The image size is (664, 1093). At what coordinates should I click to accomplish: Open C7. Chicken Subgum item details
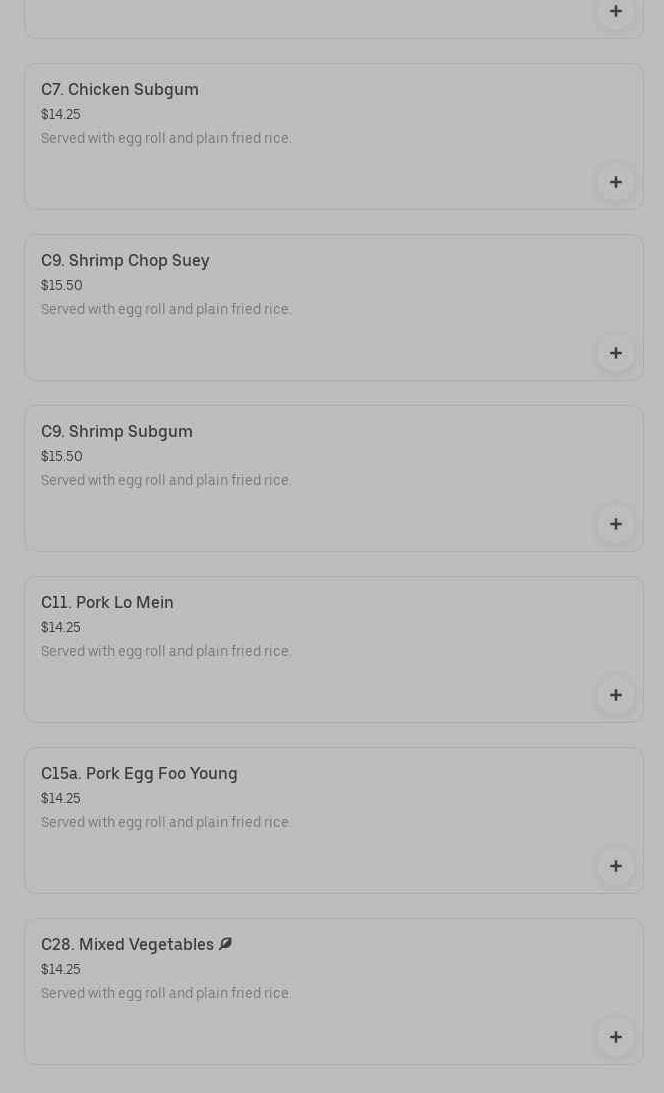click(333, 137)
